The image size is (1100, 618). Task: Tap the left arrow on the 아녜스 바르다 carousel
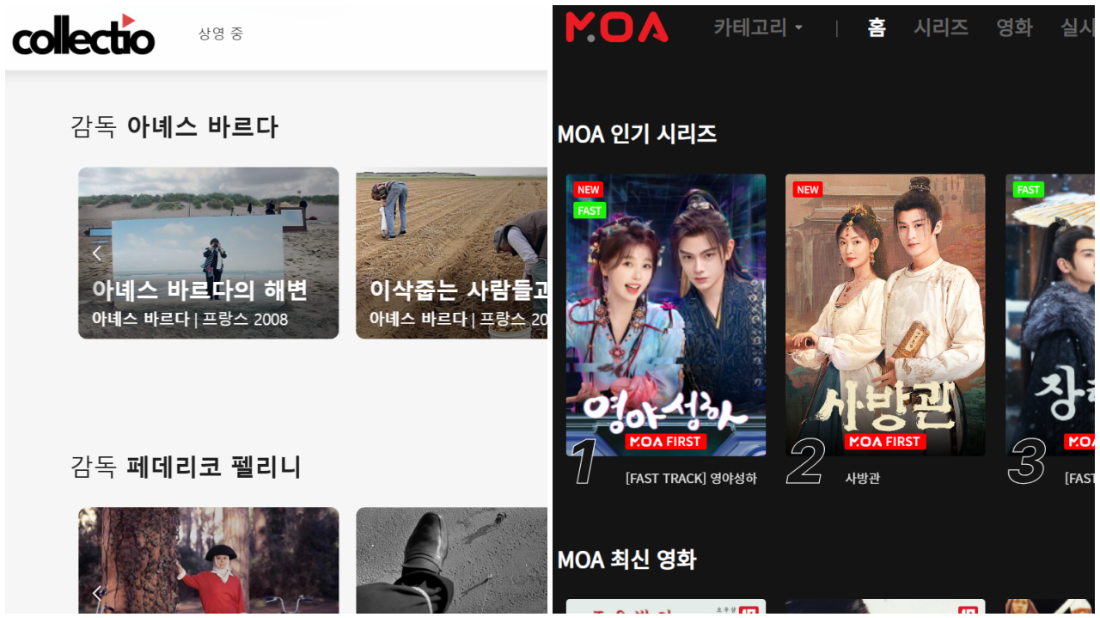97,253
